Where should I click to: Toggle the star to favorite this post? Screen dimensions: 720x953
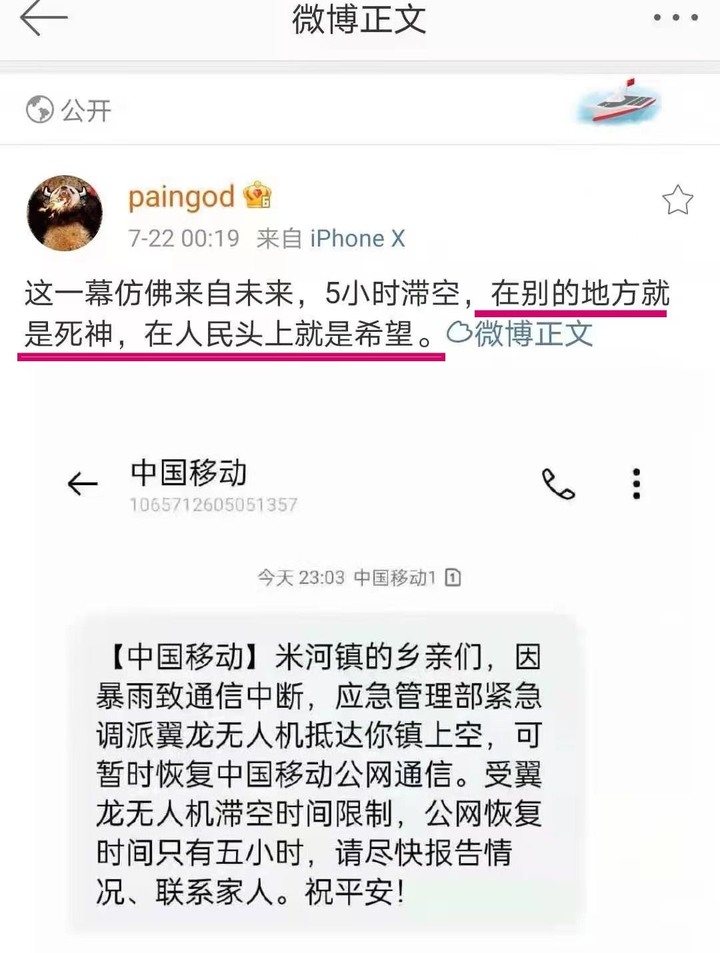pos(677,200)
